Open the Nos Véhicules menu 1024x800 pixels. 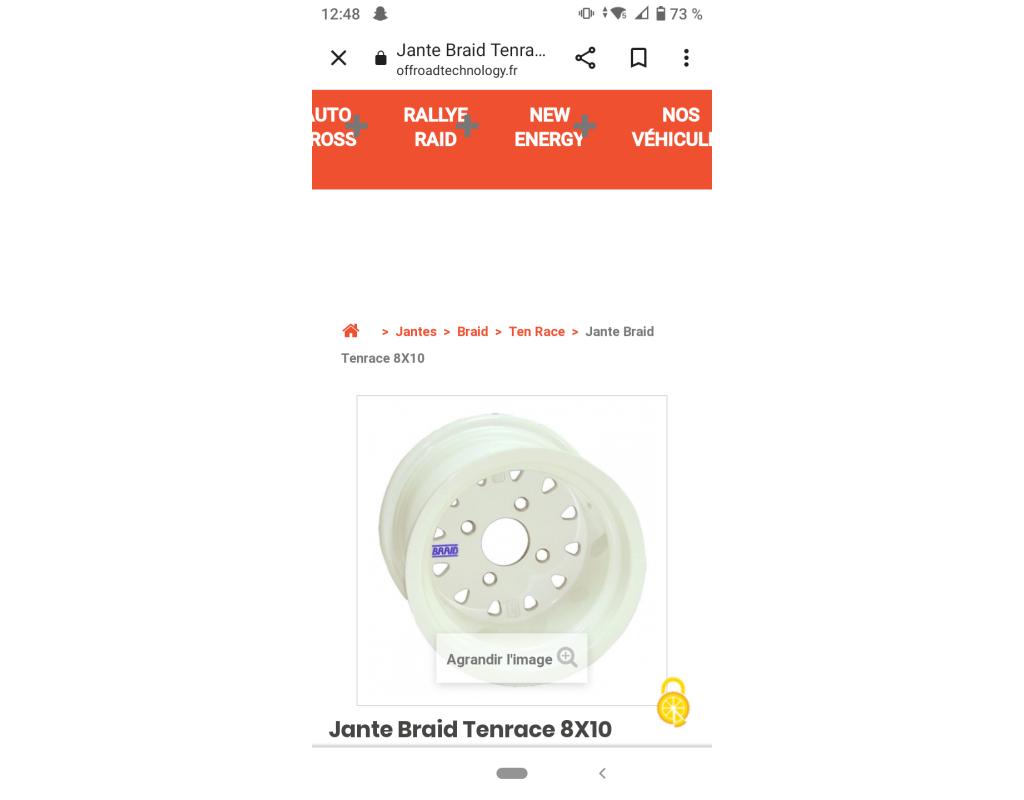(673, 127)
